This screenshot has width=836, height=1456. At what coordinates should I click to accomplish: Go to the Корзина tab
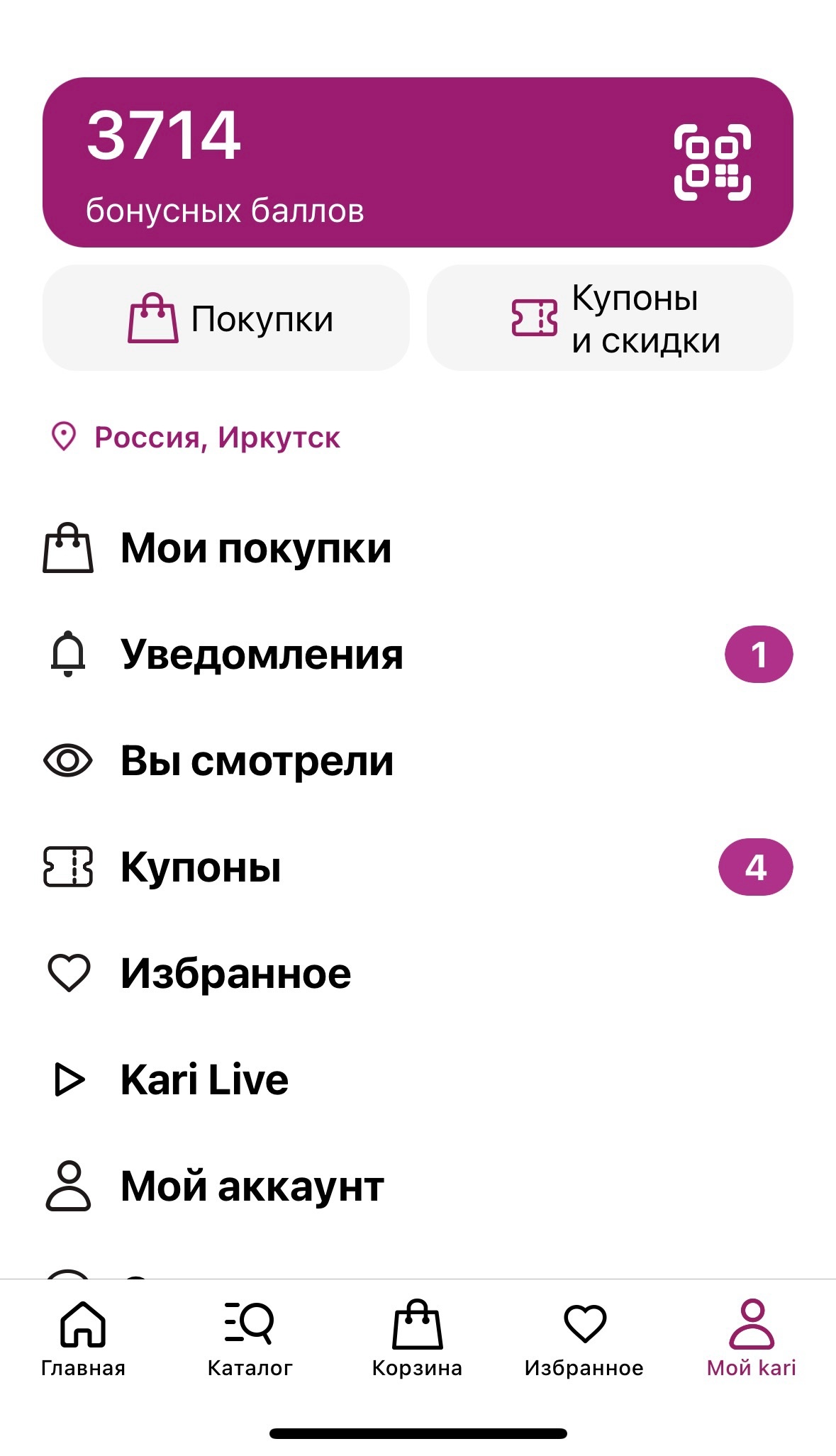(417, 1338)
